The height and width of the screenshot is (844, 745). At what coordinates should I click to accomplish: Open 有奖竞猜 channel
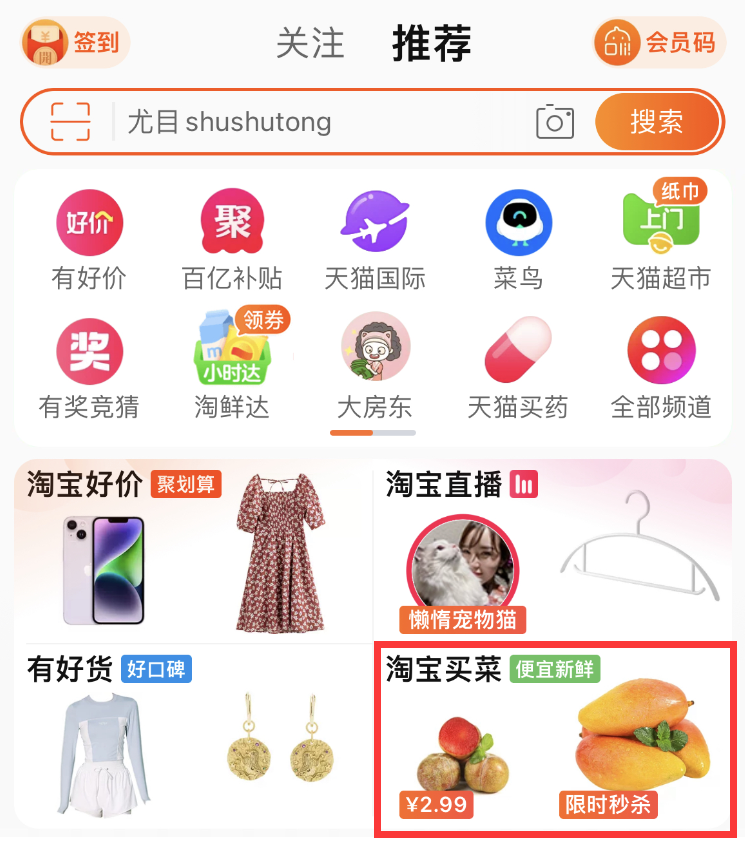click(89, 368)
